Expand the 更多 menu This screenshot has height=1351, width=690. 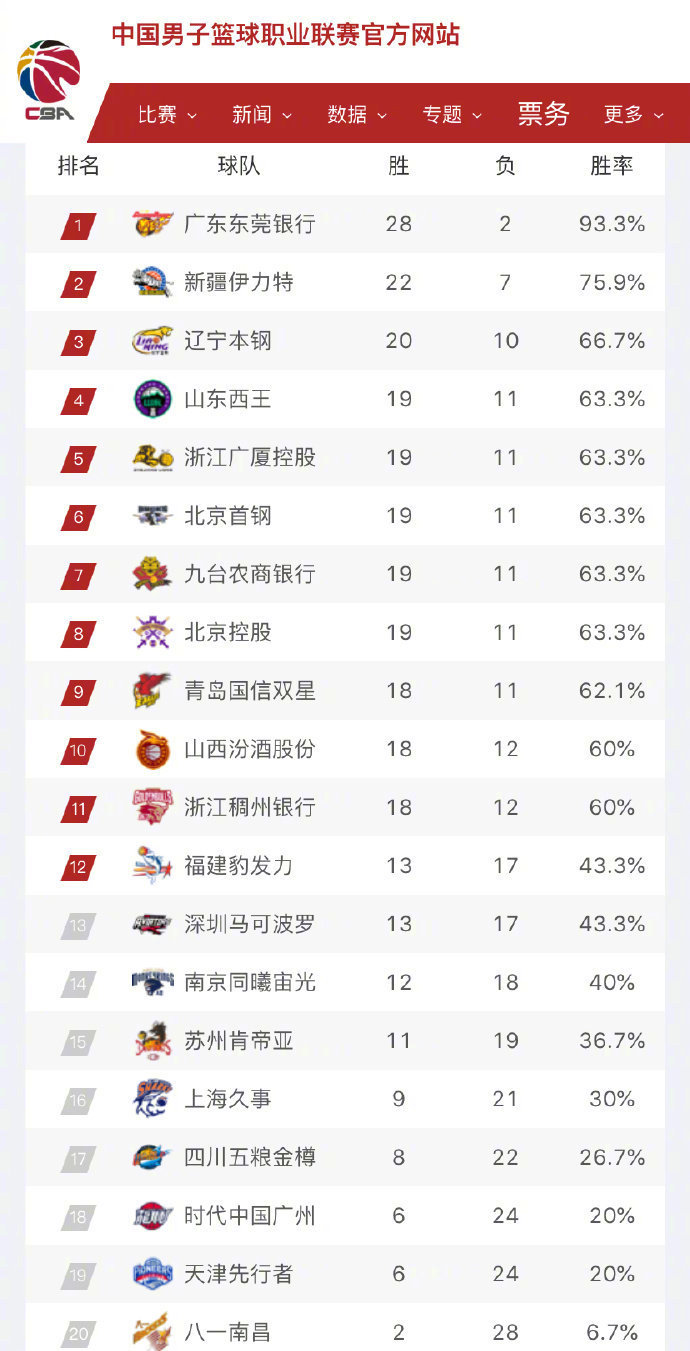634,115
